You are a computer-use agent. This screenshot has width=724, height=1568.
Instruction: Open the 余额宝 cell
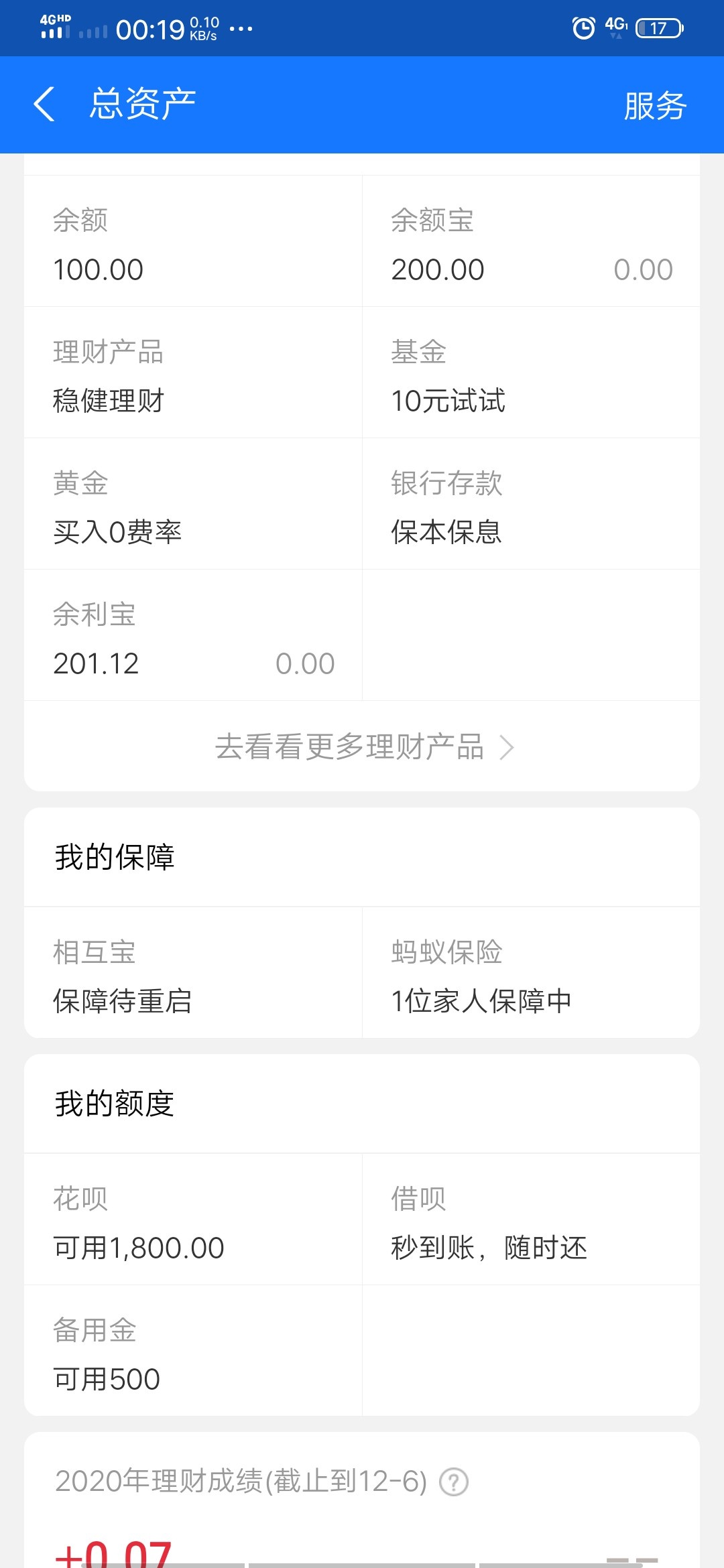pos(531,241)
